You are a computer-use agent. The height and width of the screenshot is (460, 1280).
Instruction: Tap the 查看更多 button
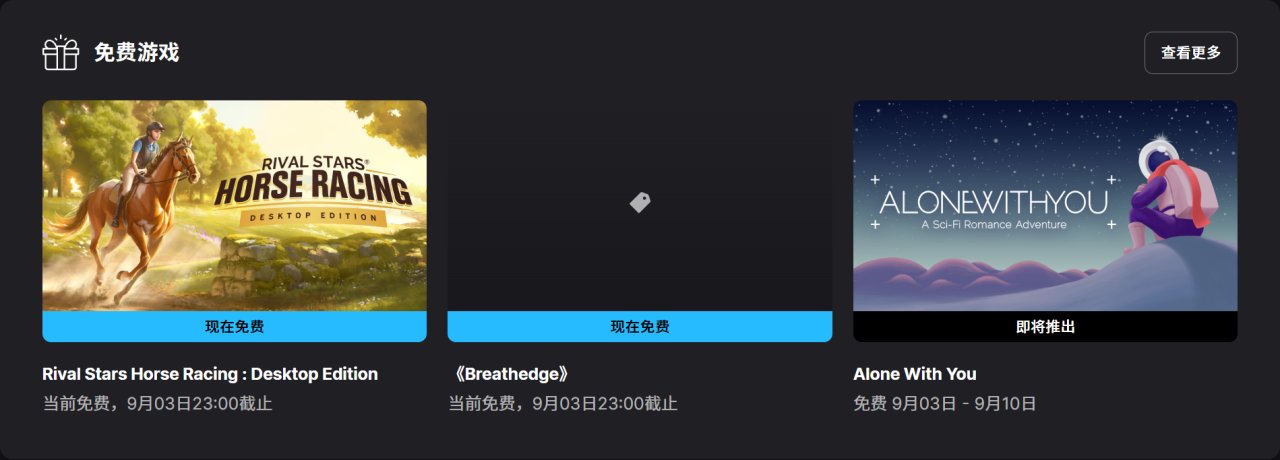click(1190, 53)
